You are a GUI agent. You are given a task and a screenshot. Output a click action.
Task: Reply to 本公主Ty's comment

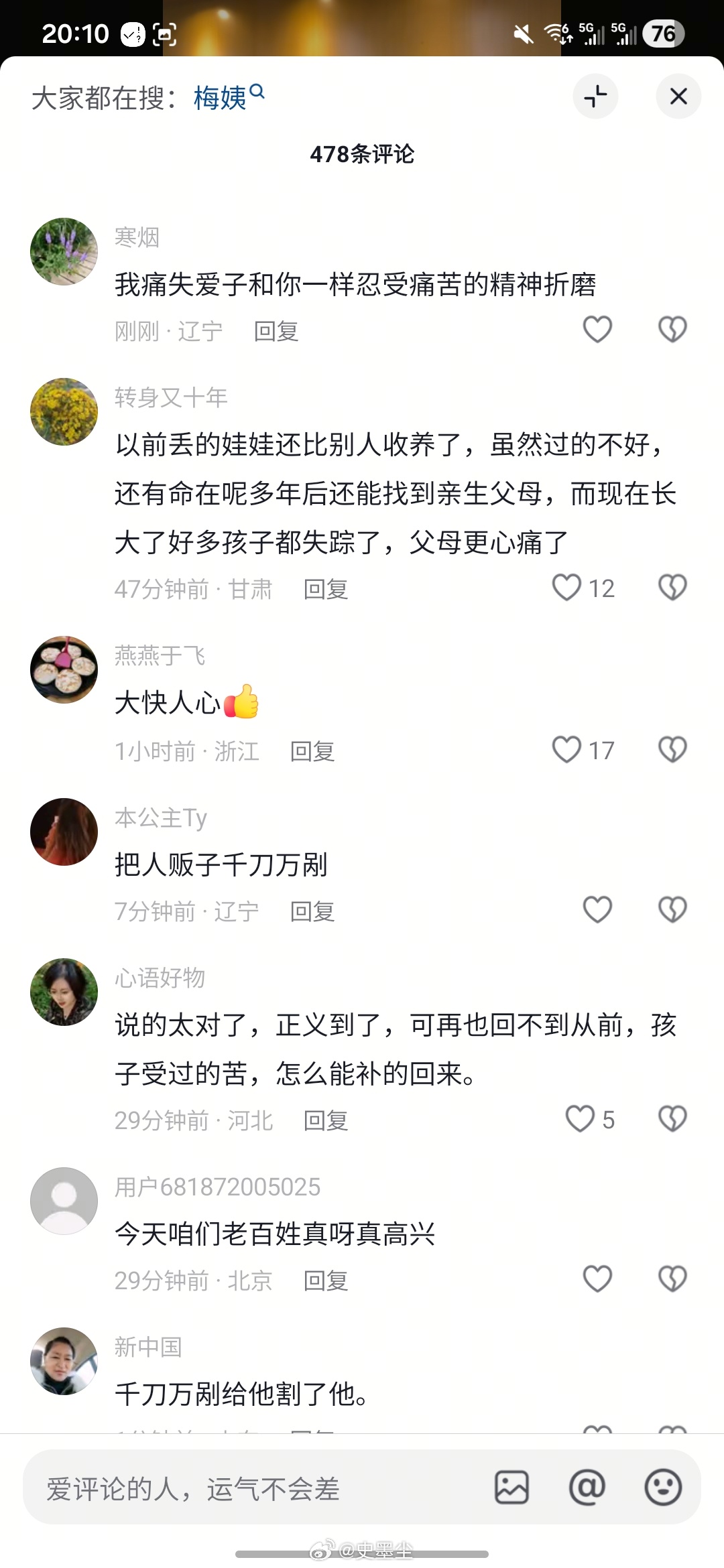click(312, 910)
